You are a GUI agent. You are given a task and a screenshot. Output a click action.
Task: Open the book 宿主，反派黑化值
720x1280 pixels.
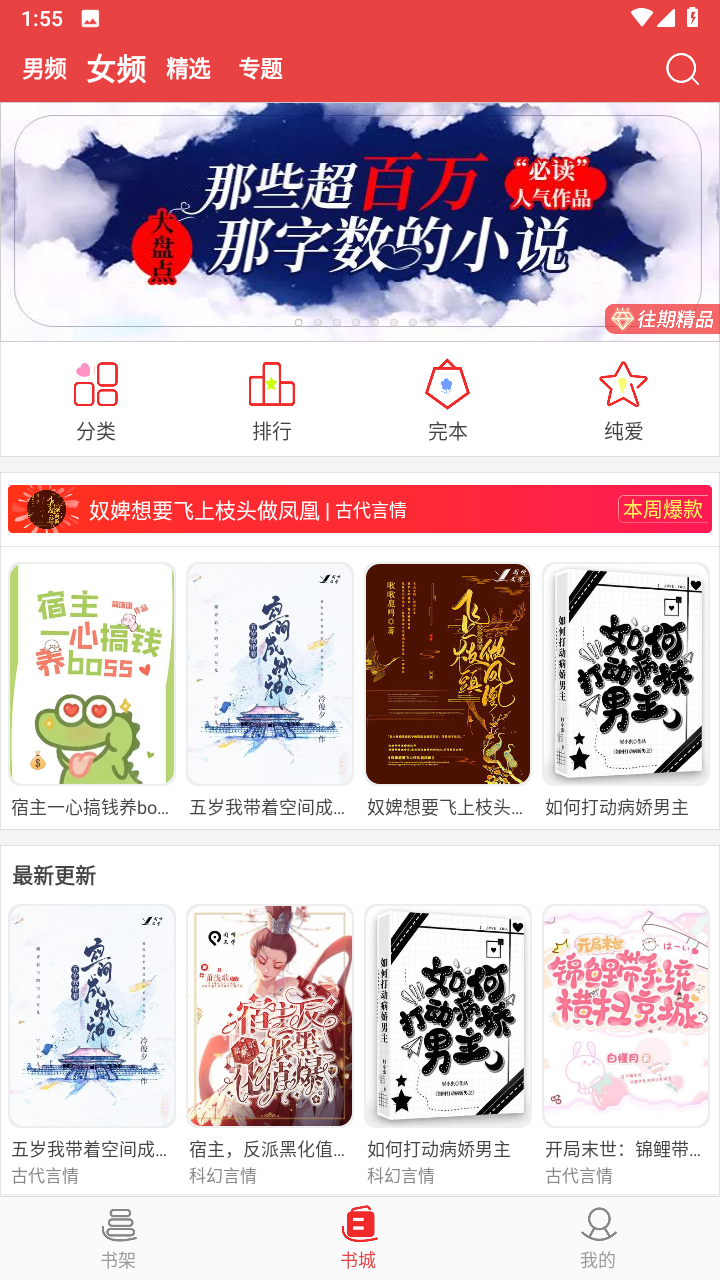pyautogui.click(x=270, y=1045)
